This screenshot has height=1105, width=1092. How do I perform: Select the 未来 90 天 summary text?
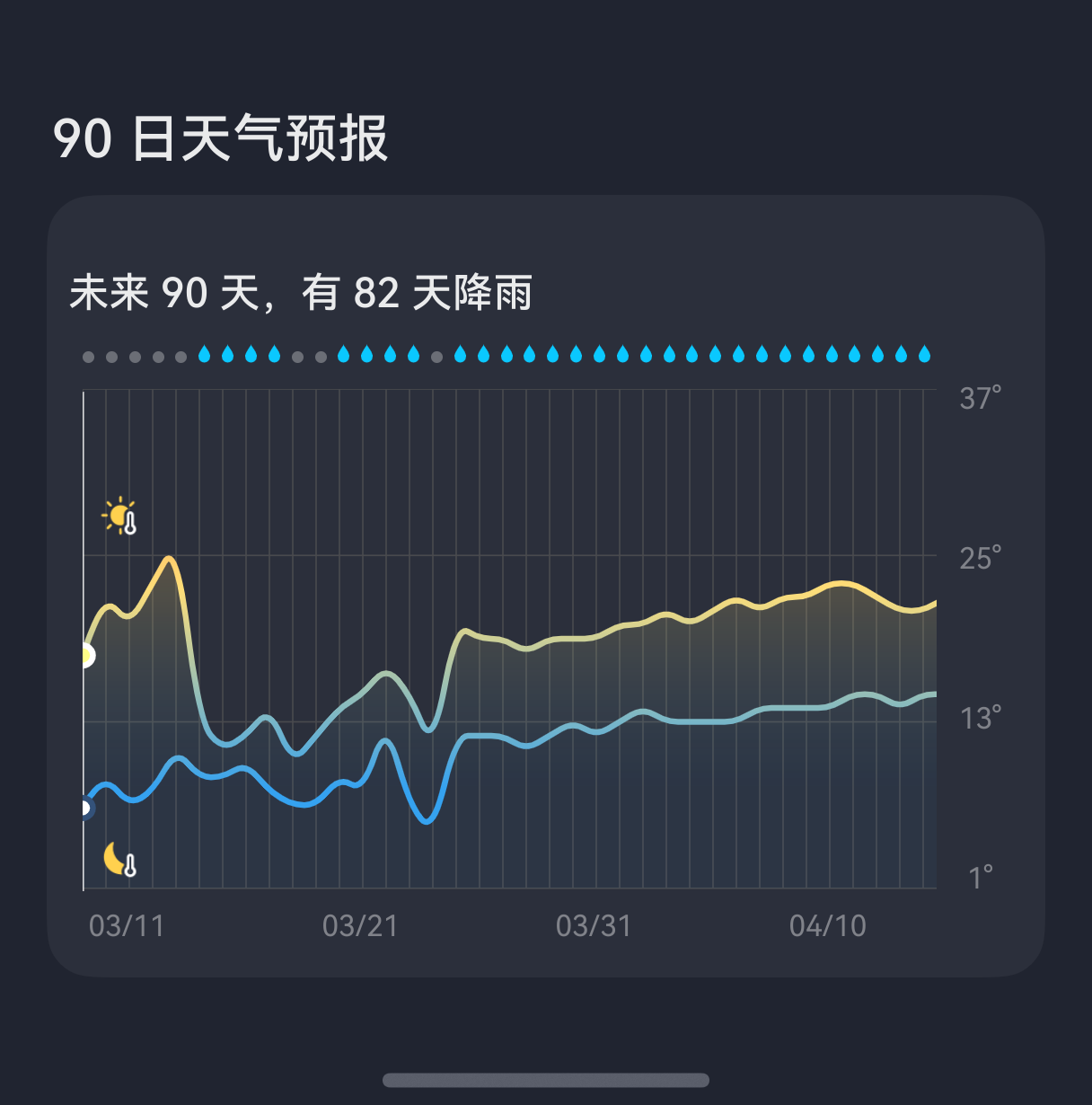pyautogui.click(x=303, y=292)
